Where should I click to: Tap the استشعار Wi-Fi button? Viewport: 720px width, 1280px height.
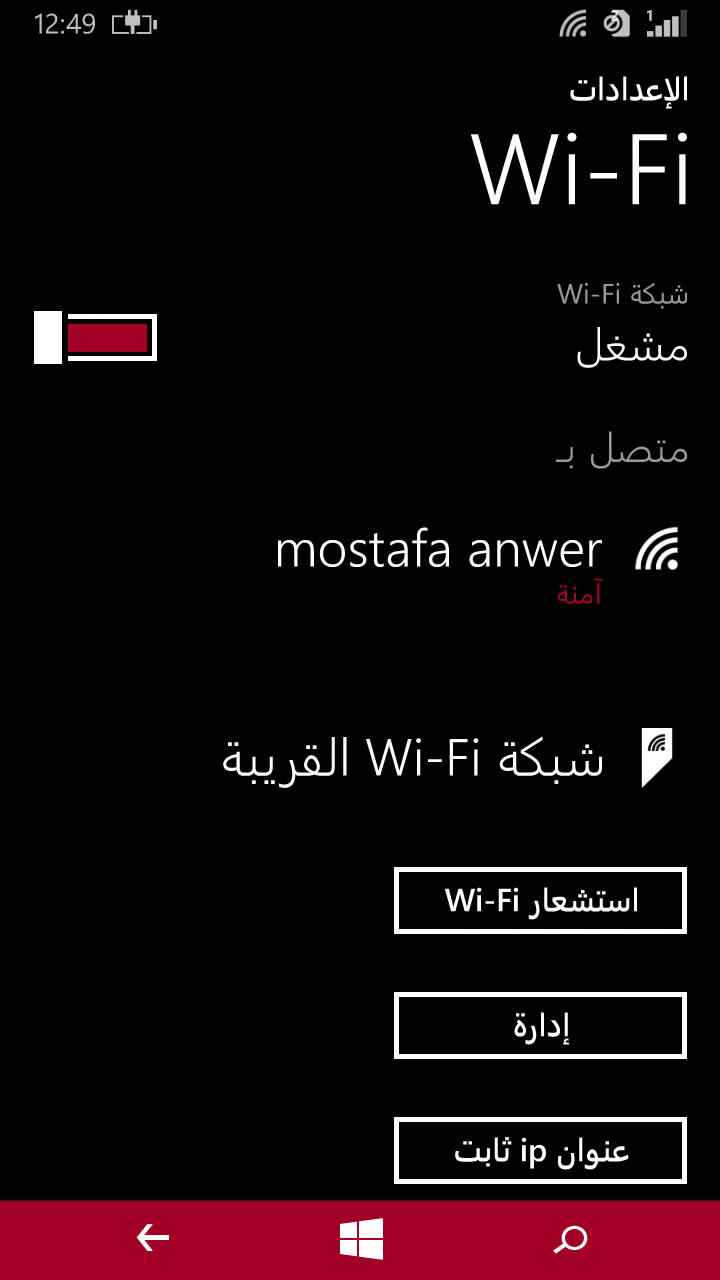pyautogui.click(x=540, y=901)
